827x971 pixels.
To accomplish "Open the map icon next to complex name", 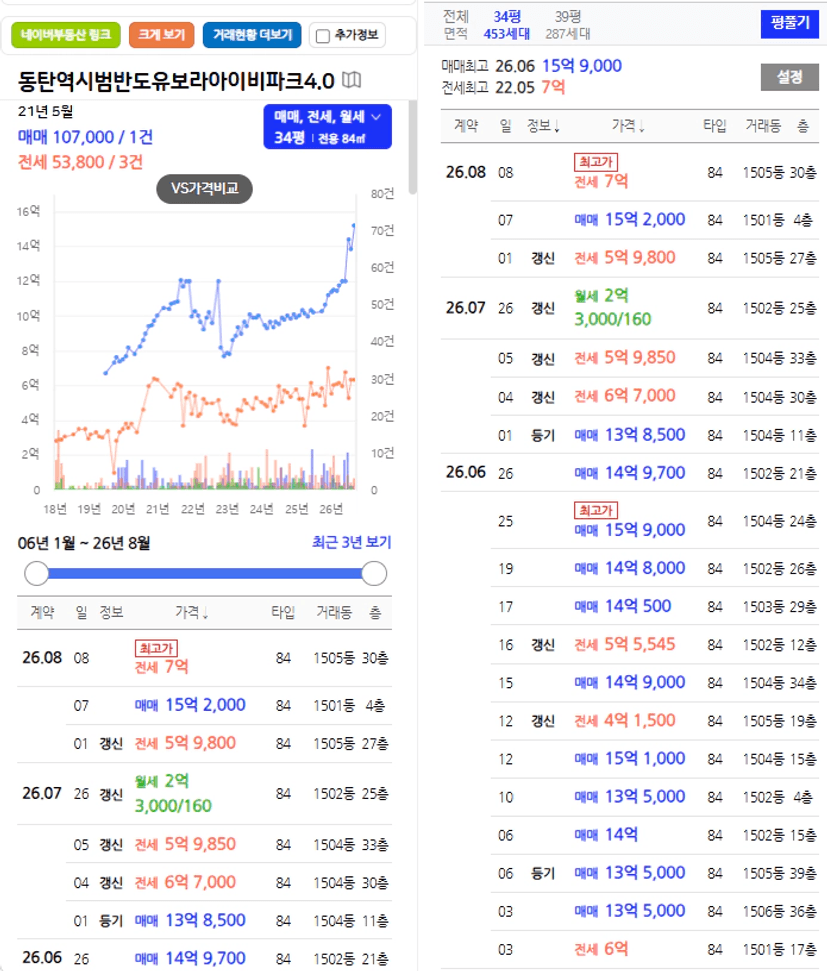I will click(352, 80).
